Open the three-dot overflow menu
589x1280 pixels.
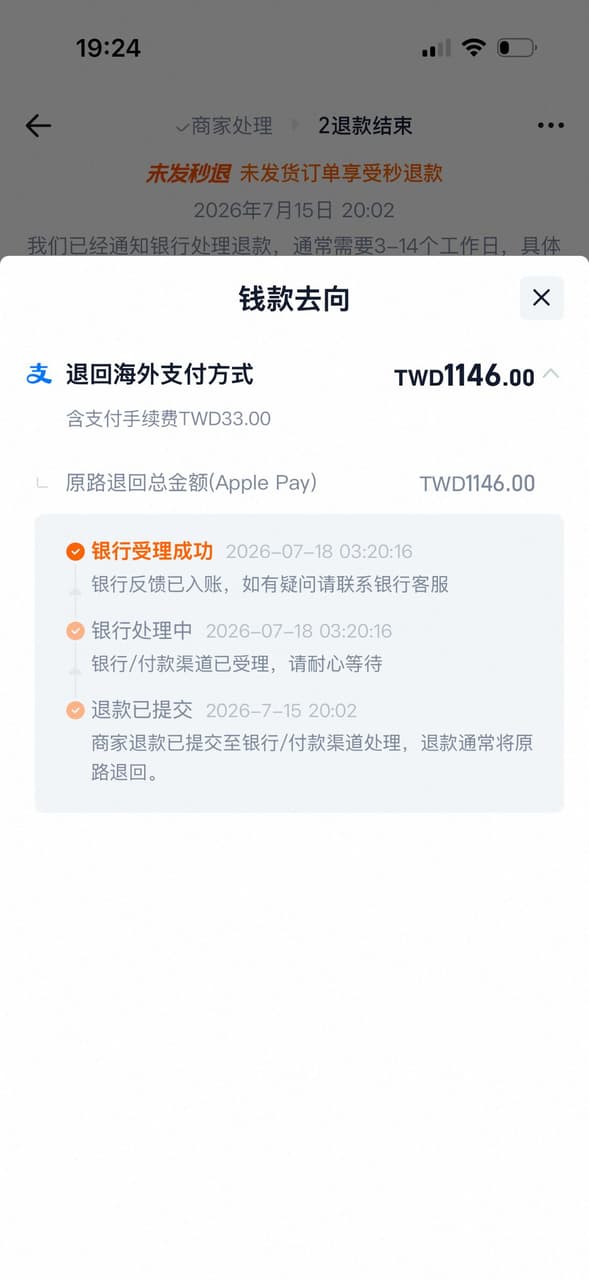click(551, 125)
